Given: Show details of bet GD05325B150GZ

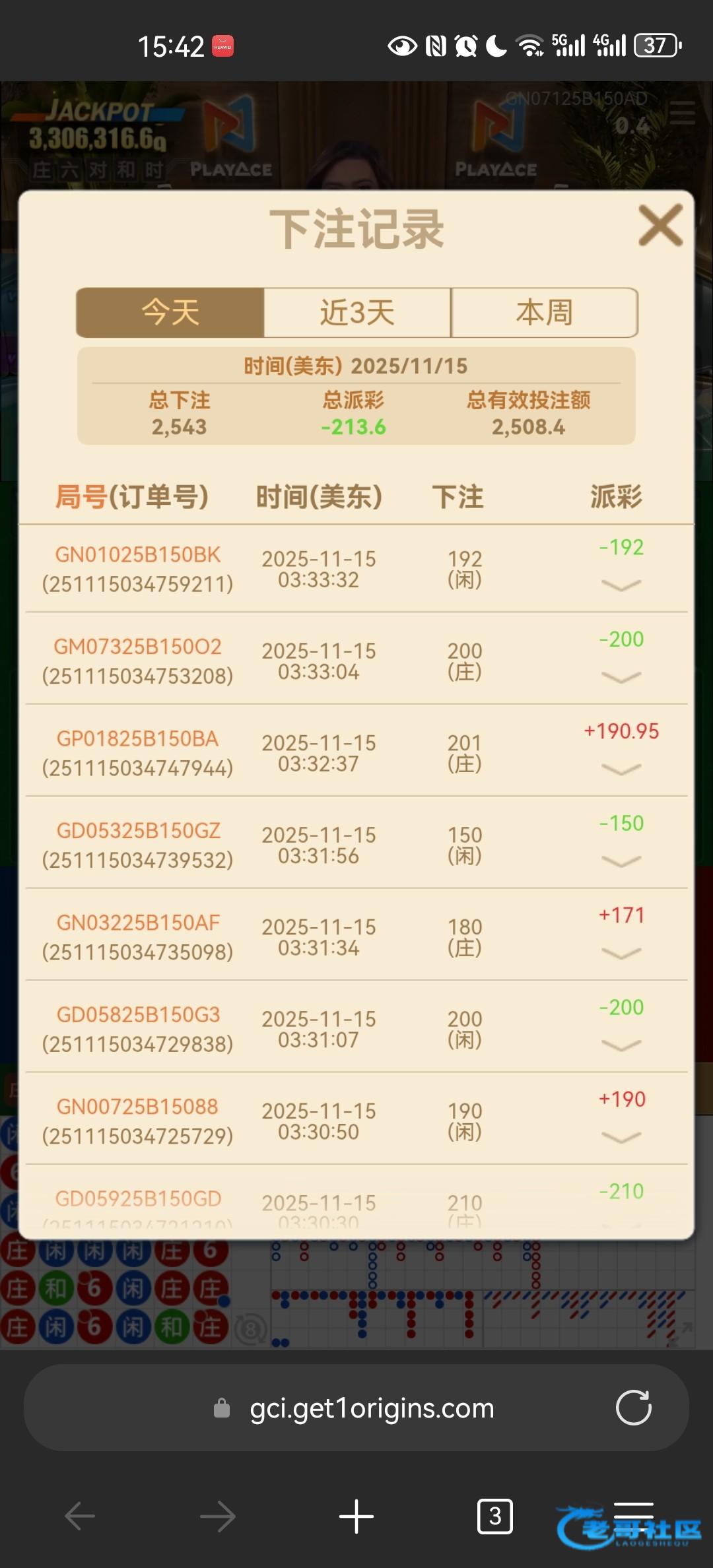Looking at the screenshot, I should [621, 861].
